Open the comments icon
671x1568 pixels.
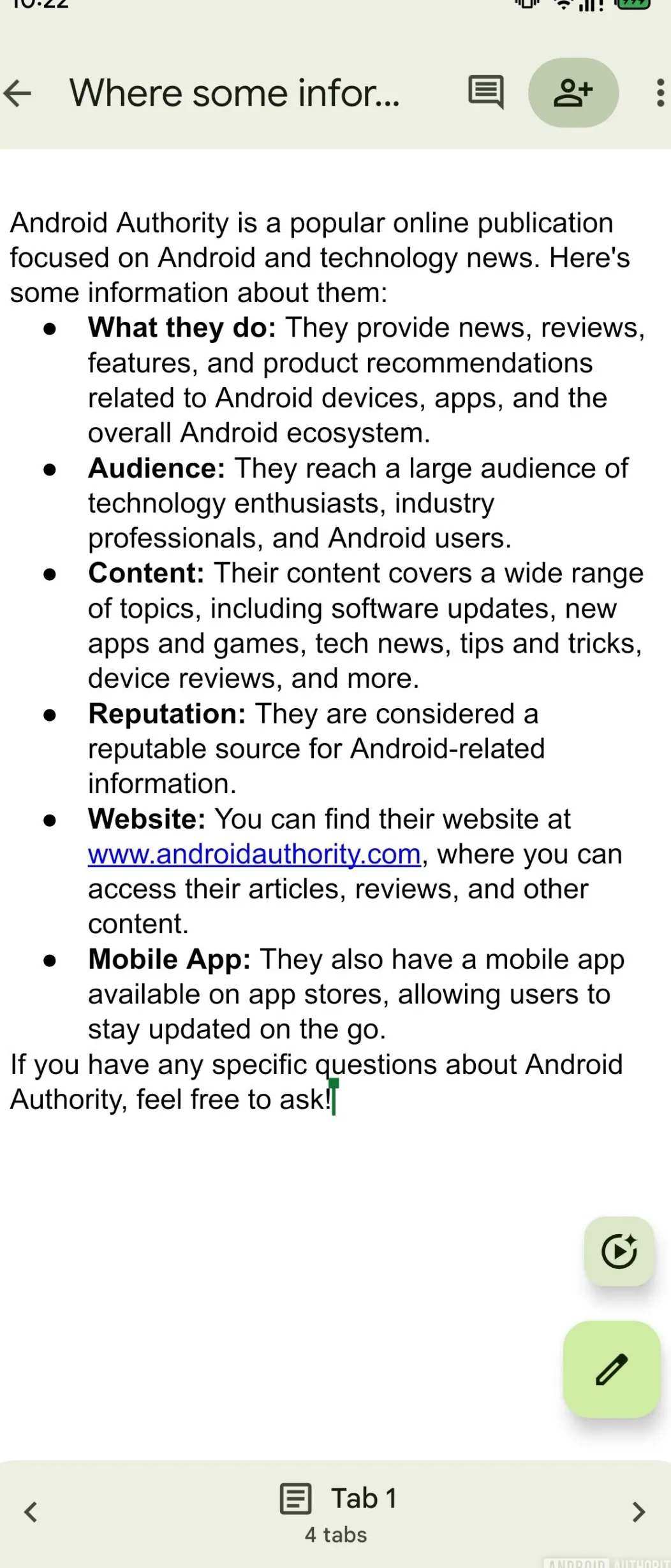coord(486,92)
